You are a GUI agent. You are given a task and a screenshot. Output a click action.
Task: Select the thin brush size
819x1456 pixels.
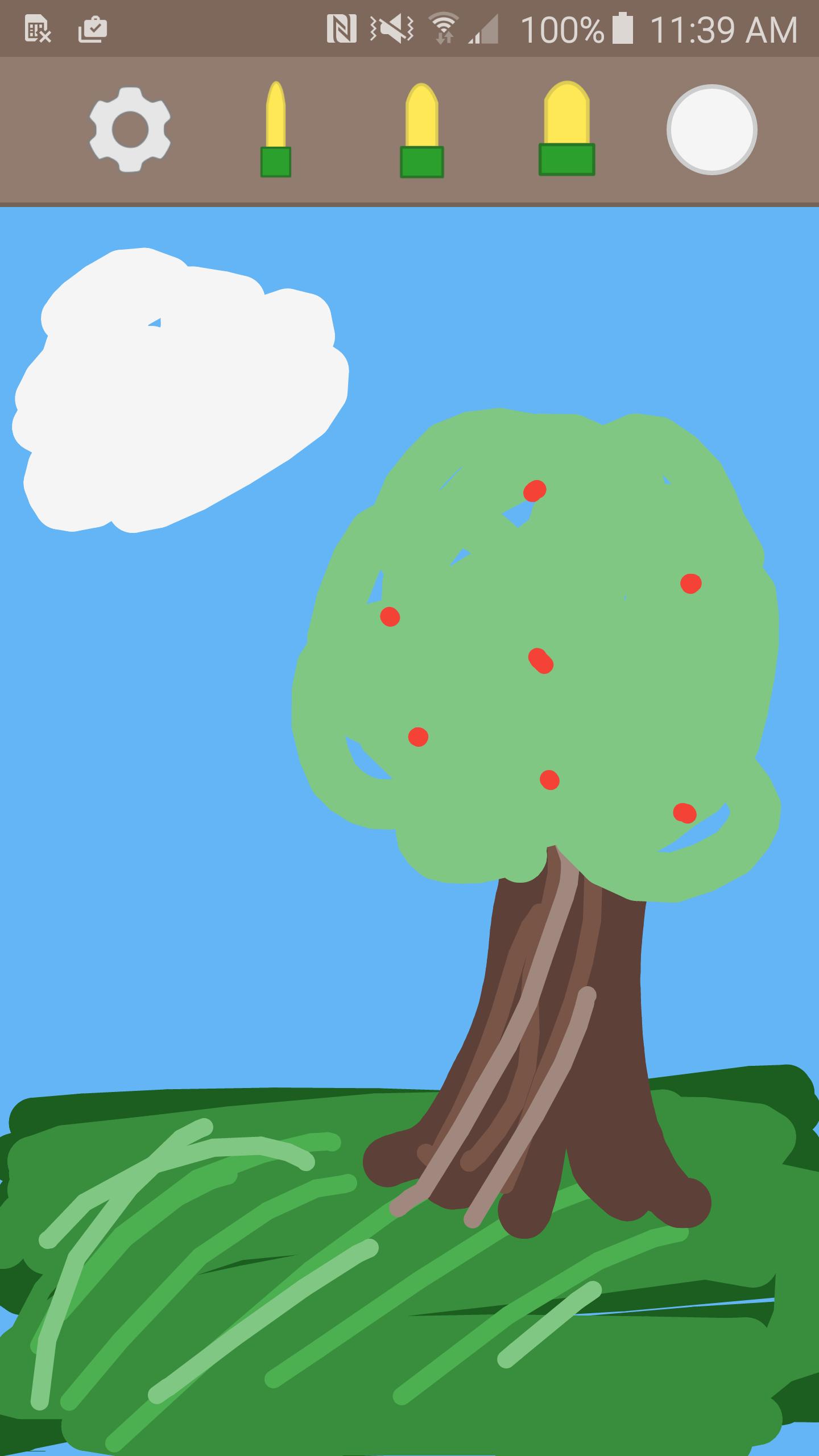276,129
